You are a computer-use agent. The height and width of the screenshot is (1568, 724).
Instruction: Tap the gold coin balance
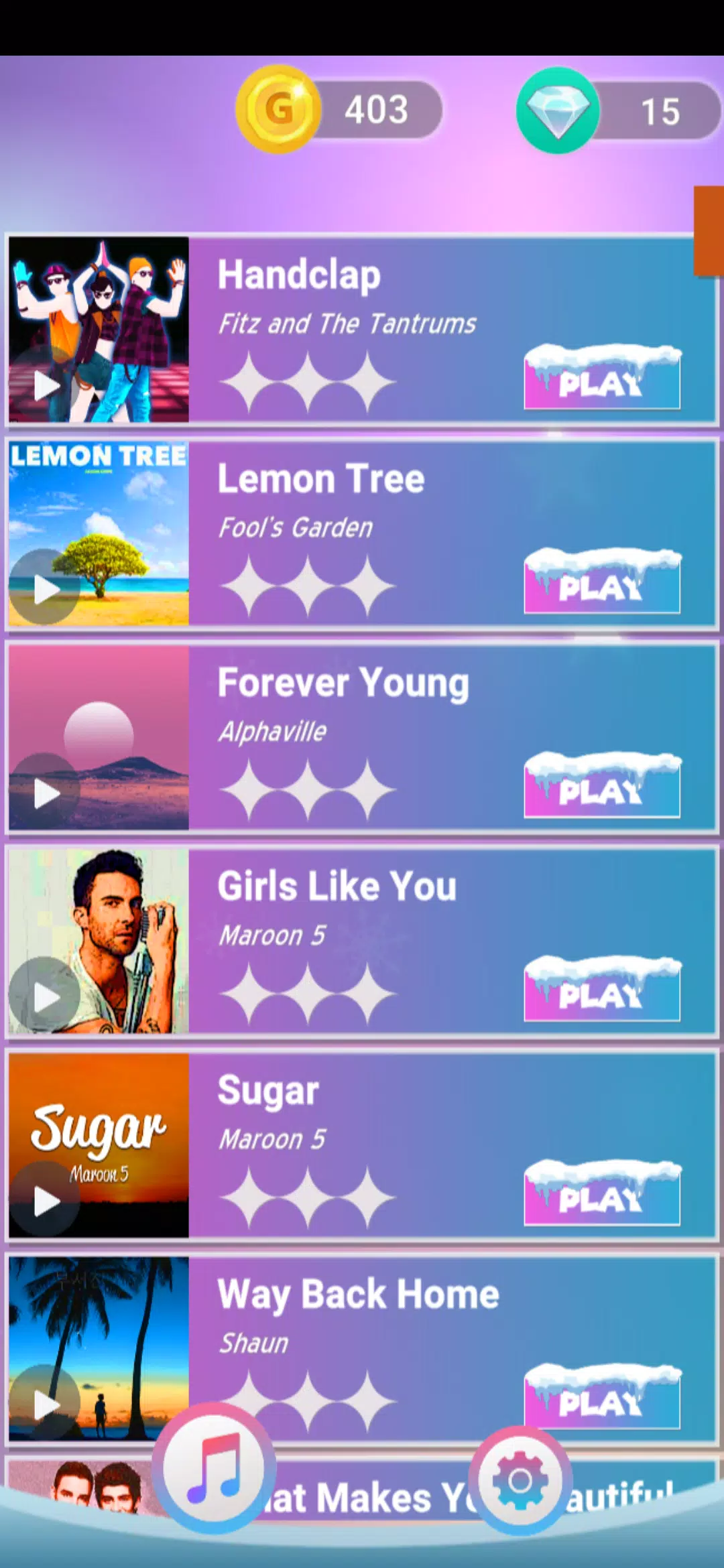[339, 109]
